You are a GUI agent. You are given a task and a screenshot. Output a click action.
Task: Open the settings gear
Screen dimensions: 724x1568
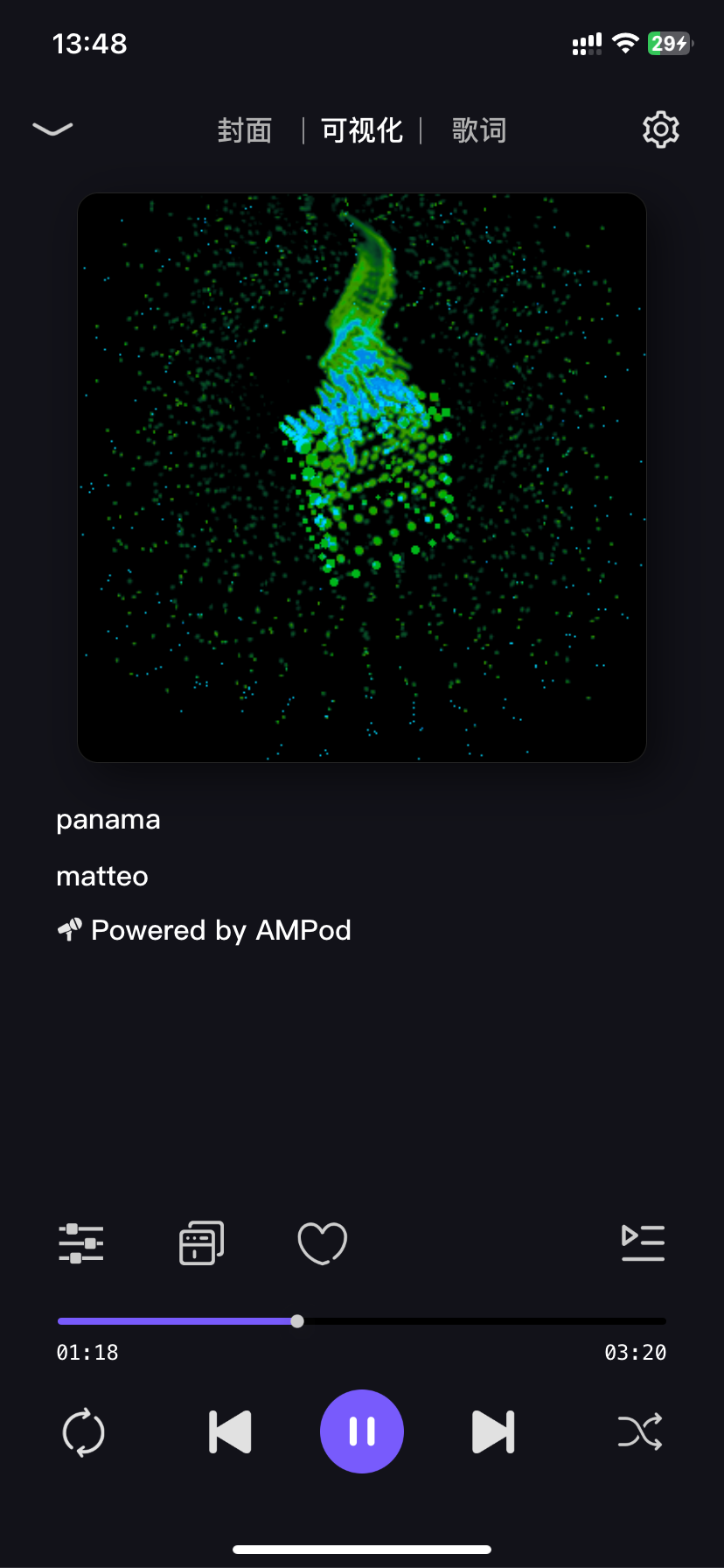click(x=661, y=129)
